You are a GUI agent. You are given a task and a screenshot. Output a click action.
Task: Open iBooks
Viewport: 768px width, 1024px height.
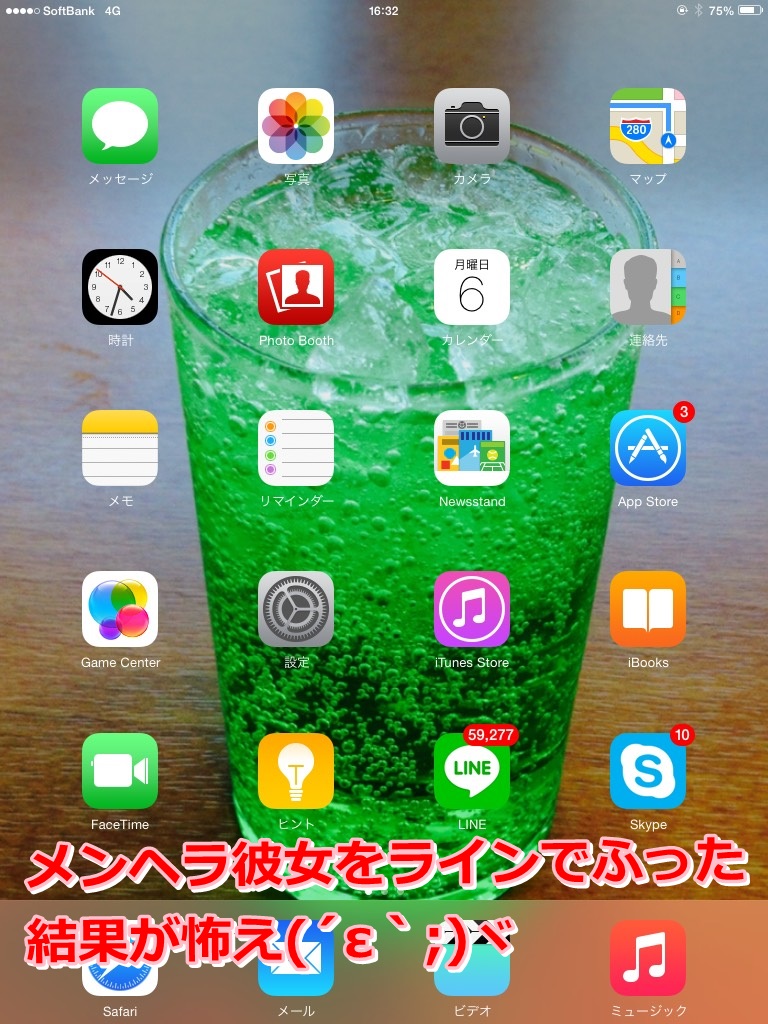pyautogui.click(x=648, y=609)
